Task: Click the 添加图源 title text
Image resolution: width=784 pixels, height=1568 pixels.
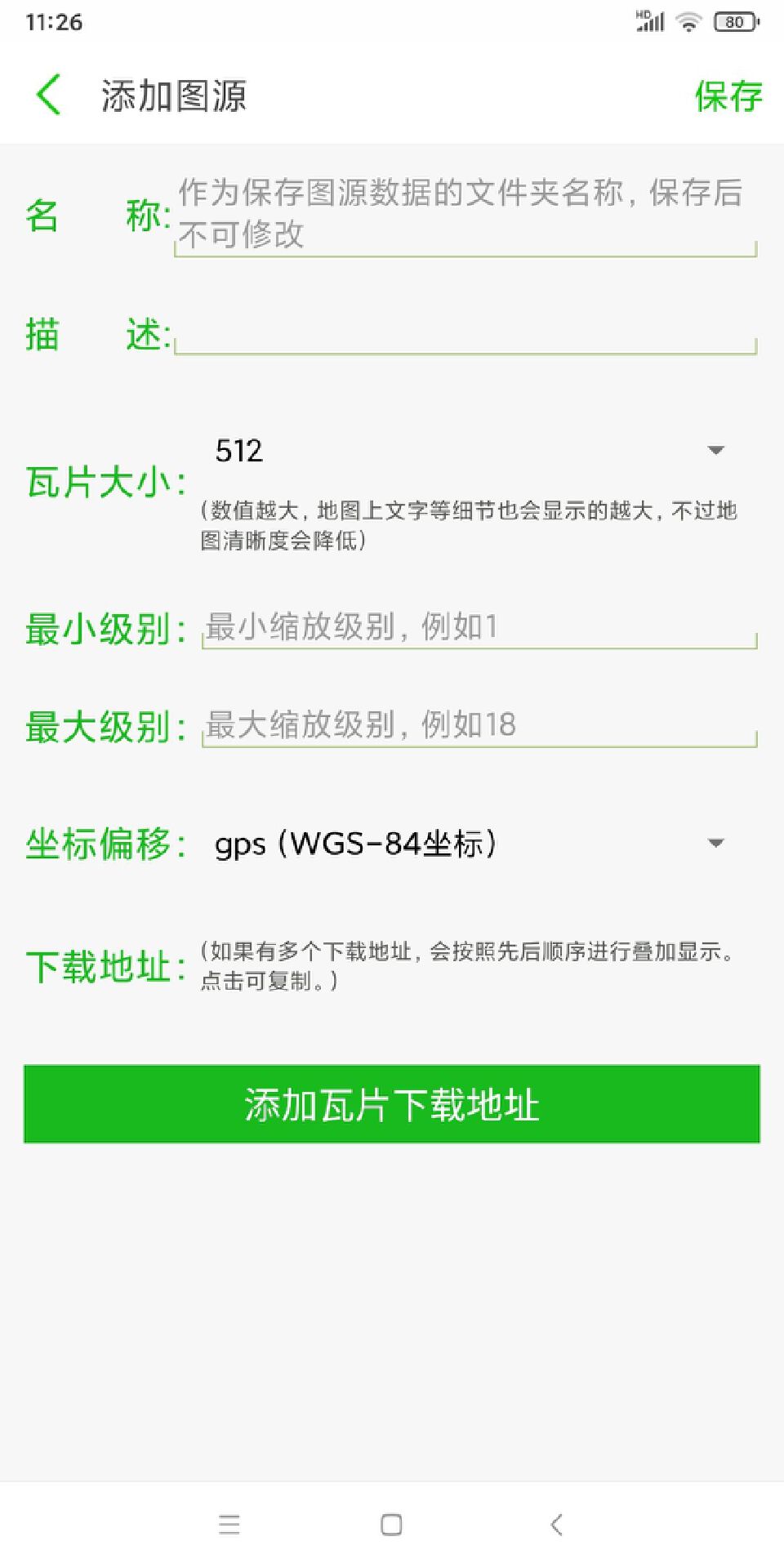Action: (x=173, y=94)
